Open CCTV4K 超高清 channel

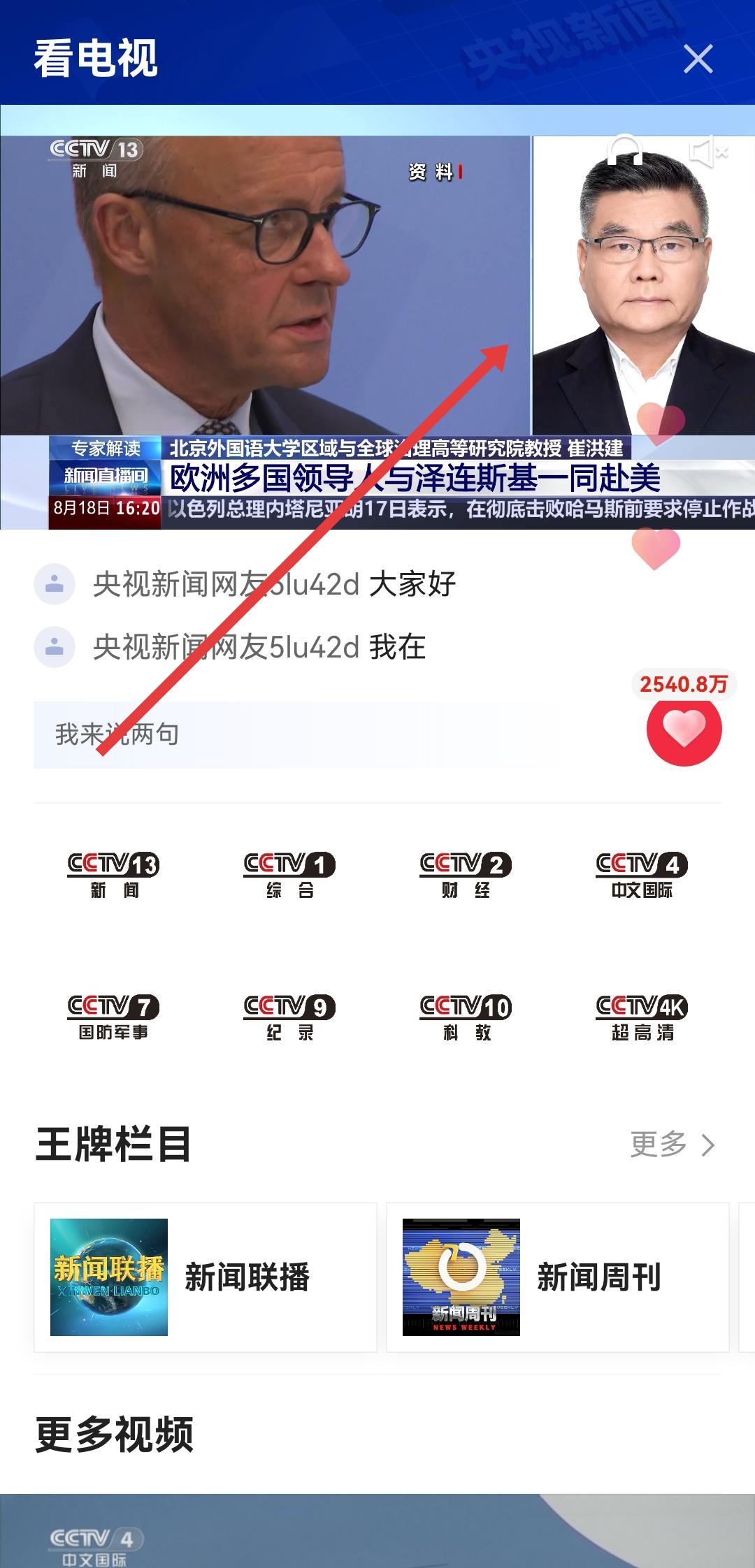(x=642, y=1017)
